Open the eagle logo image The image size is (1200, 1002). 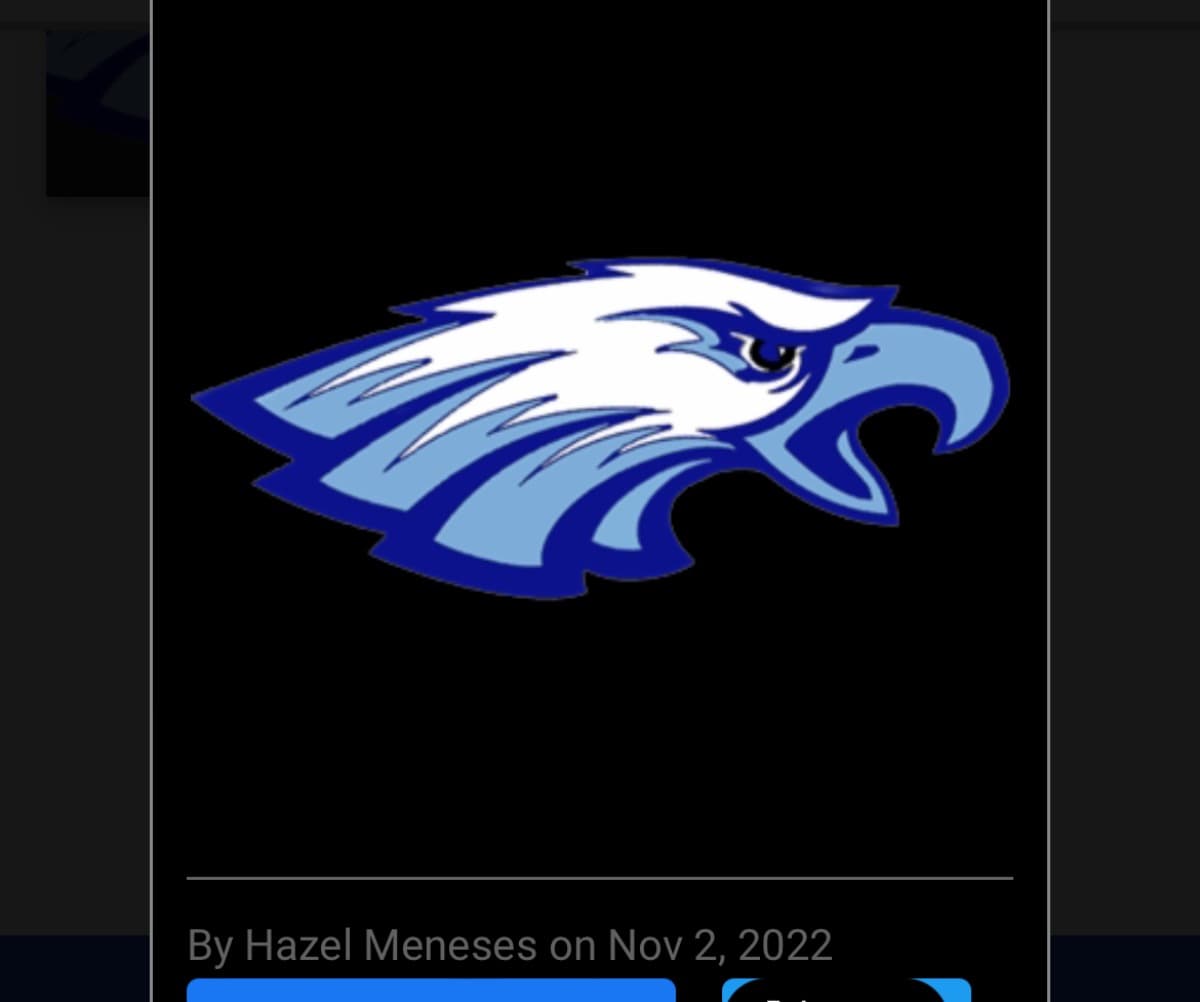click(x=600, y=428)
